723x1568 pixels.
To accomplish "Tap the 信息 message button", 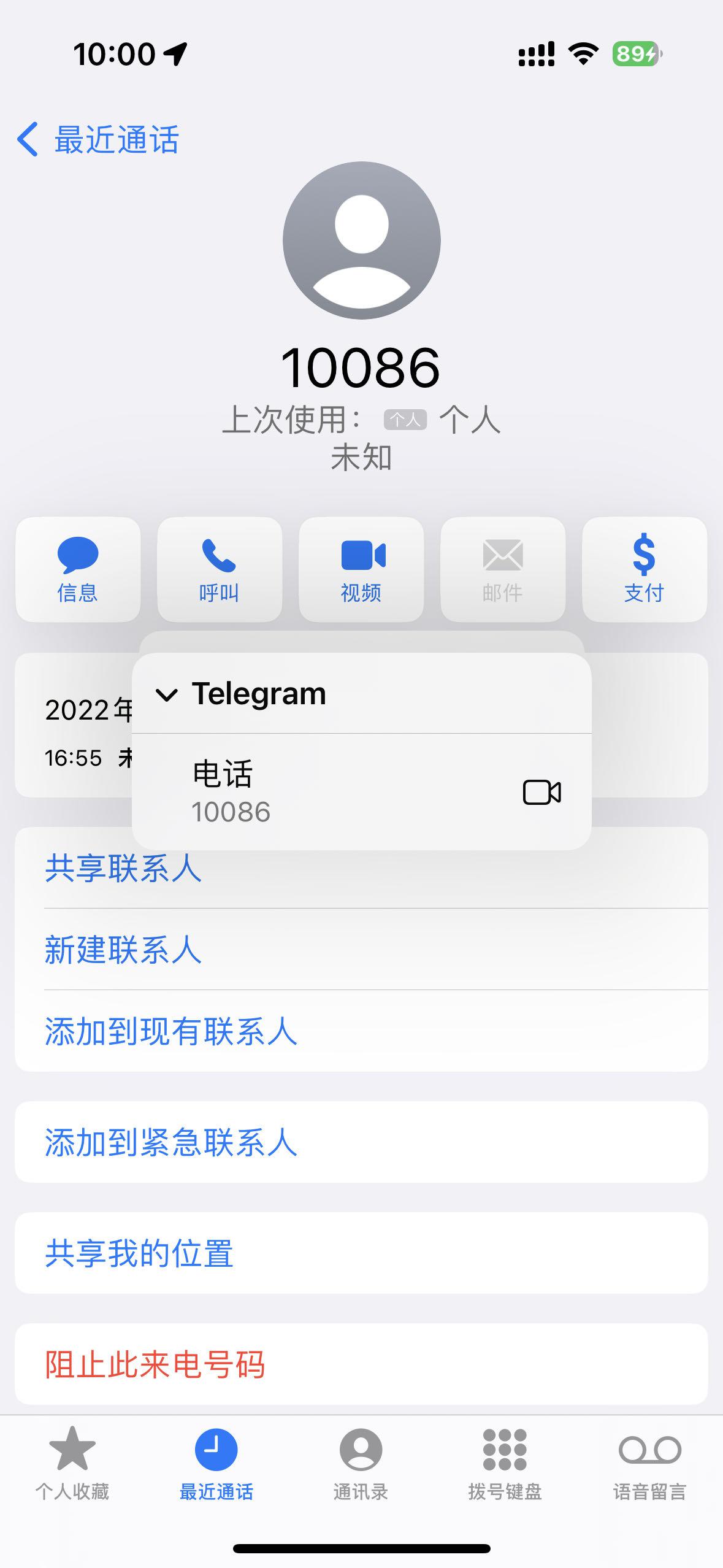I will click(78, 569).
